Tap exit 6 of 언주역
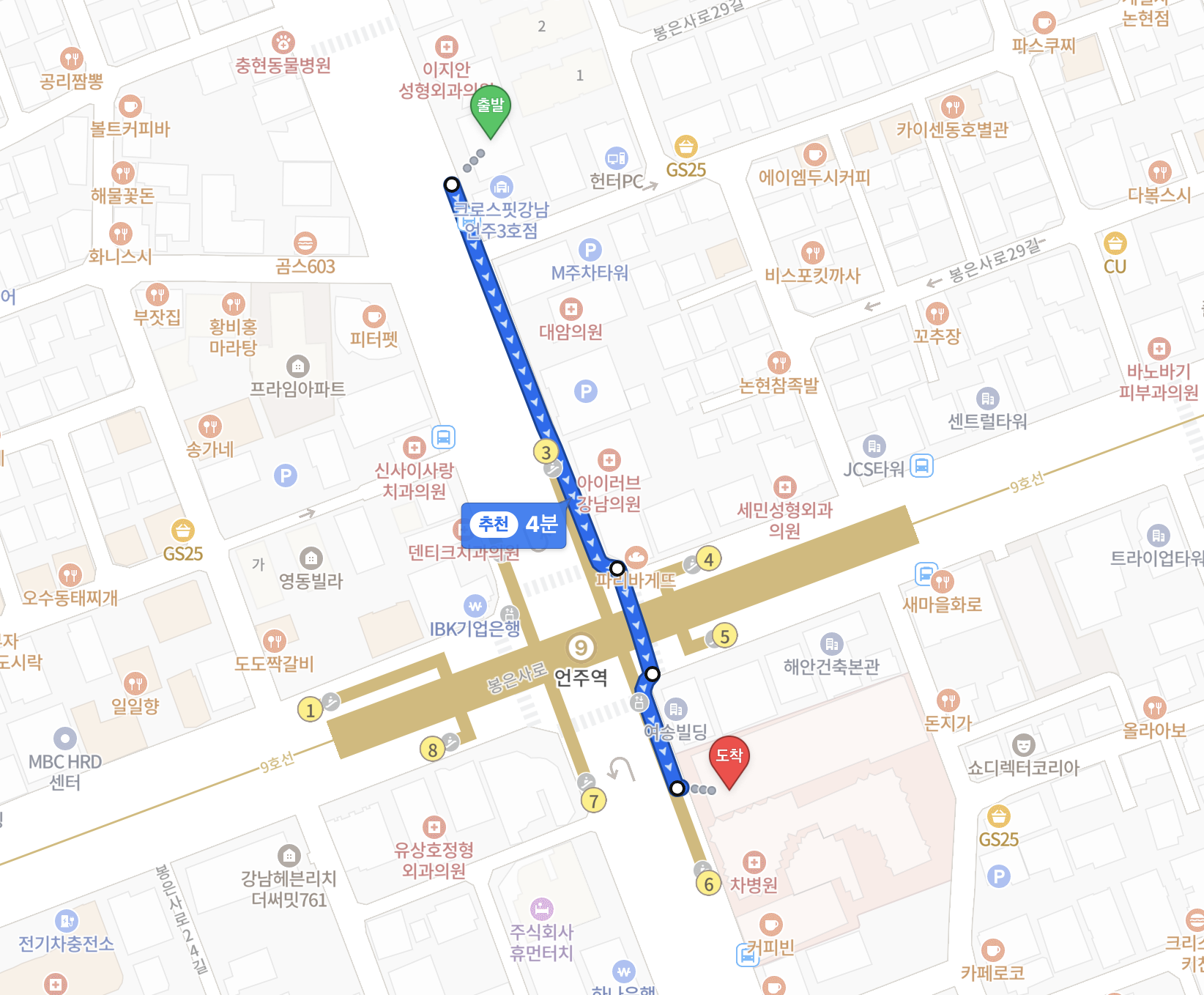Viewport: 1204px width, 995px height. coord(708,884)
